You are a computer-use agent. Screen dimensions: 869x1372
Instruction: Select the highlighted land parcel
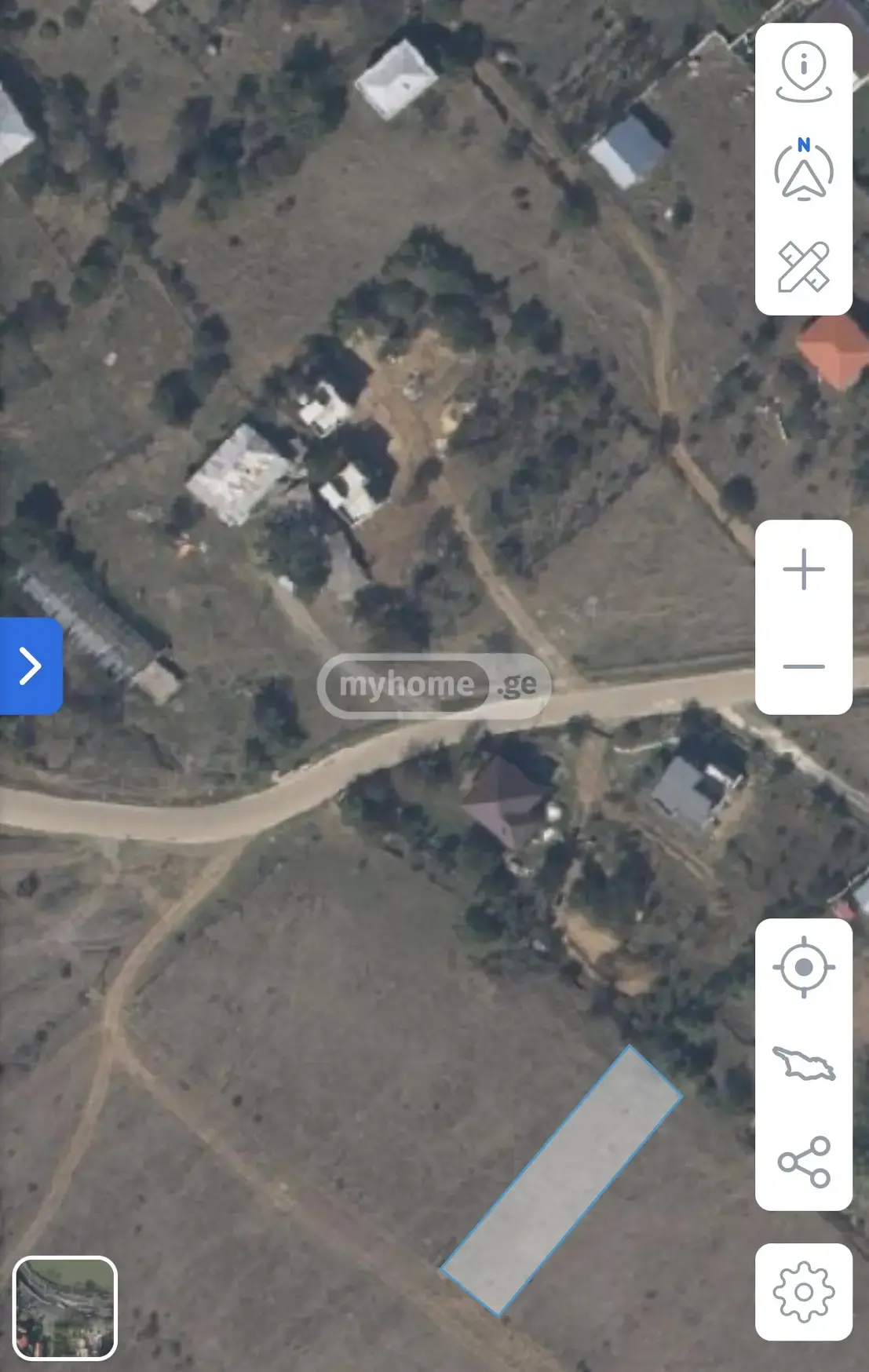(x=560, y=1180)
